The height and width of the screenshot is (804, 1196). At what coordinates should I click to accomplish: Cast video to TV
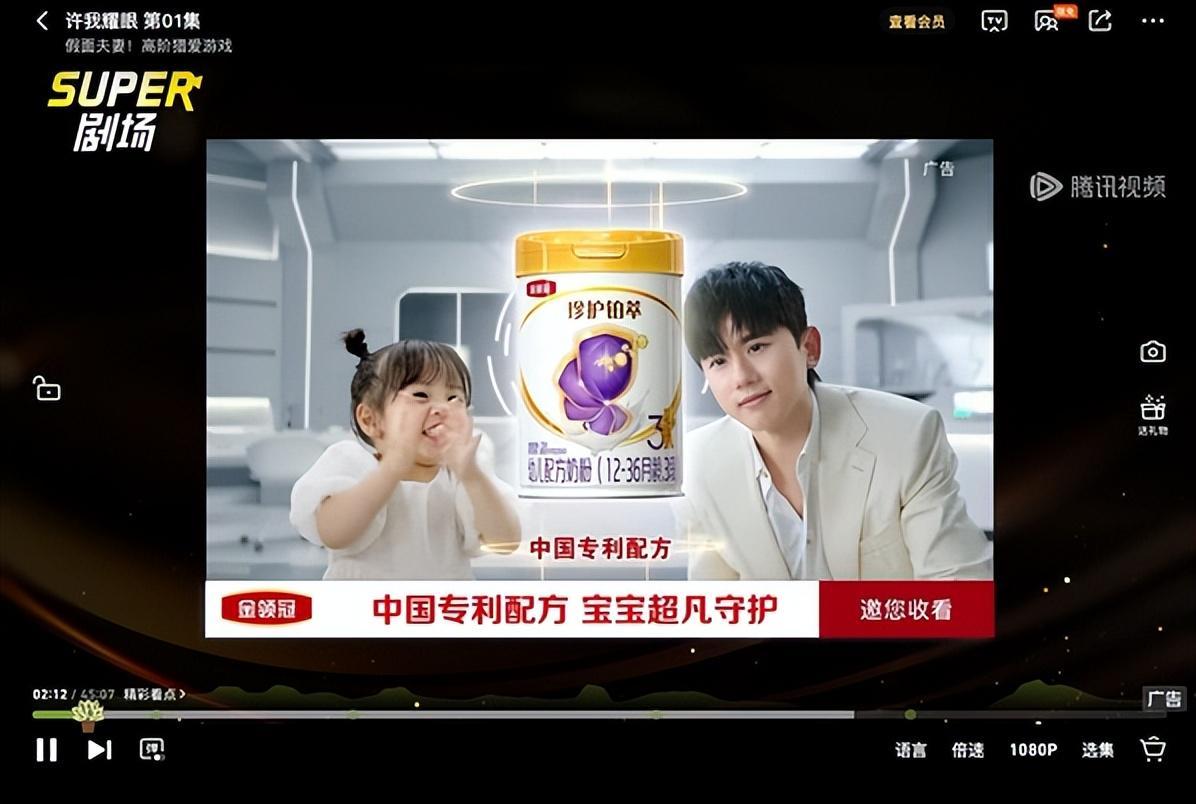pyautogui.click(x=994, y=21)
